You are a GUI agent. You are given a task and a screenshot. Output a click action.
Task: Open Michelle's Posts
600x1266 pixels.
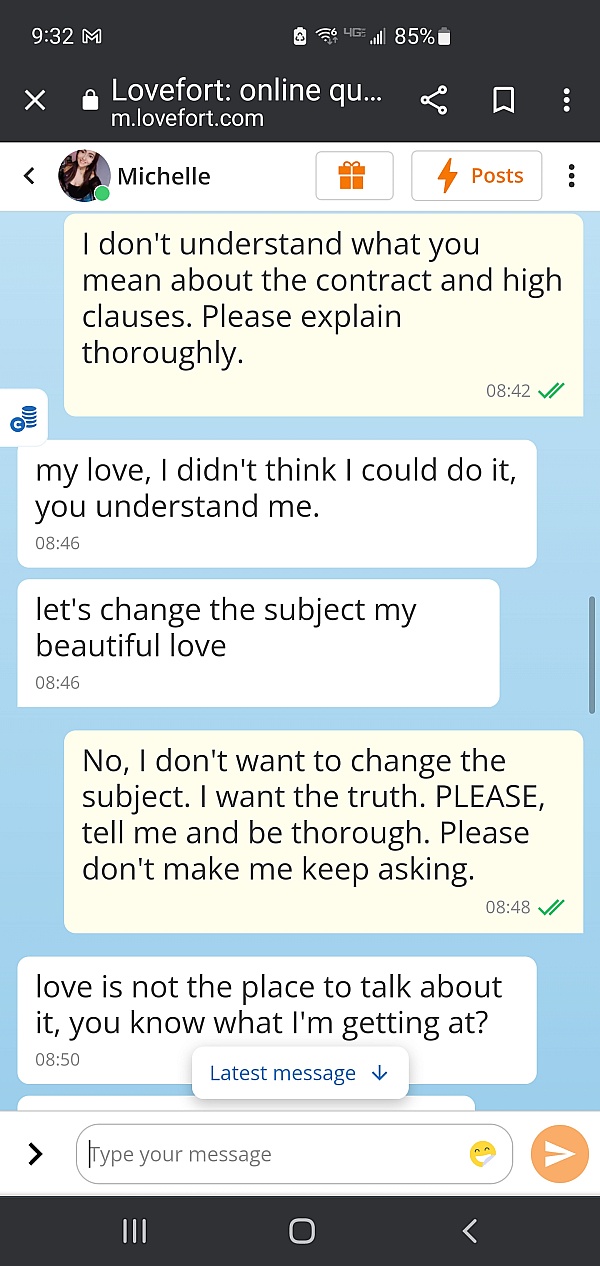coord(476,176)
